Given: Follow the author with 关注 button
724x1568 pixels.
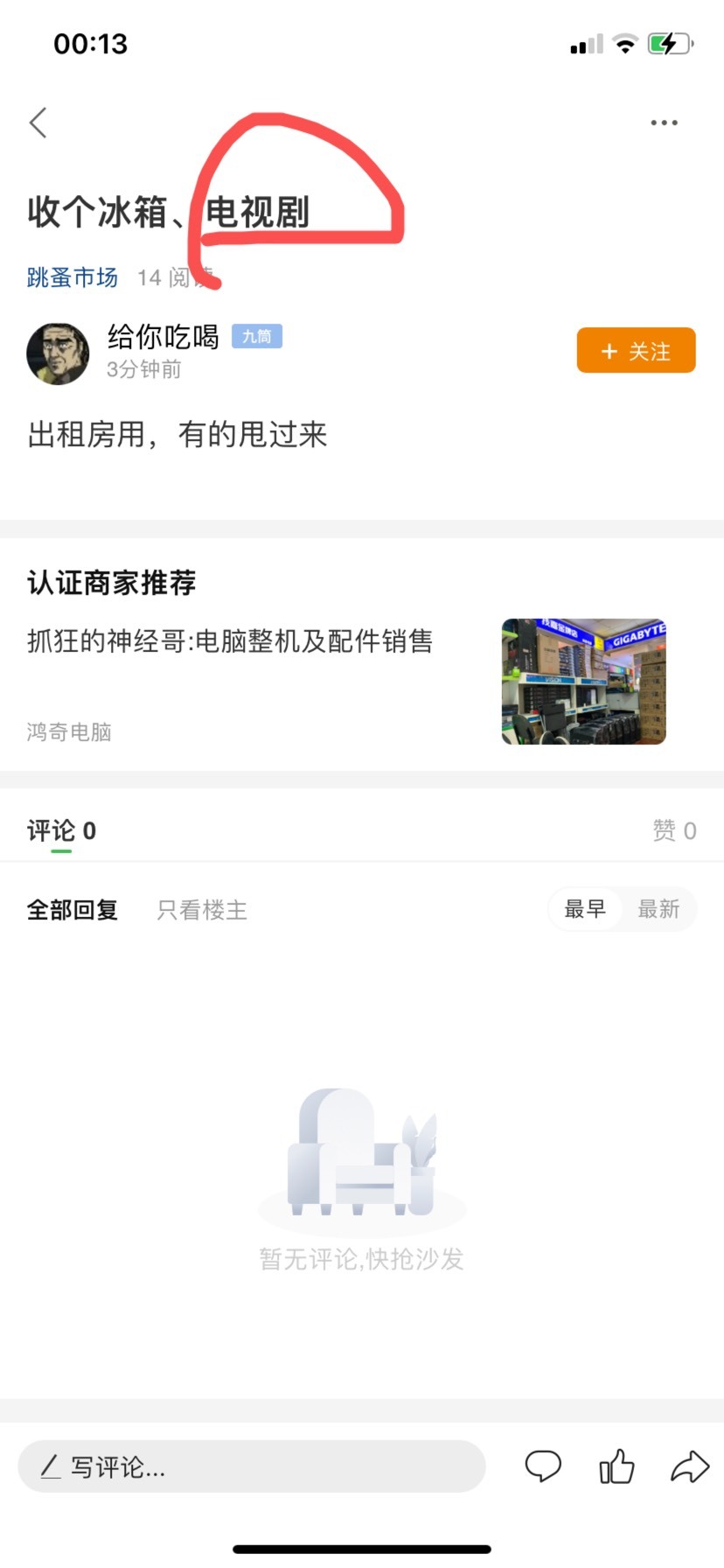Looking at the screenshot, I should (x=636, y=350).
